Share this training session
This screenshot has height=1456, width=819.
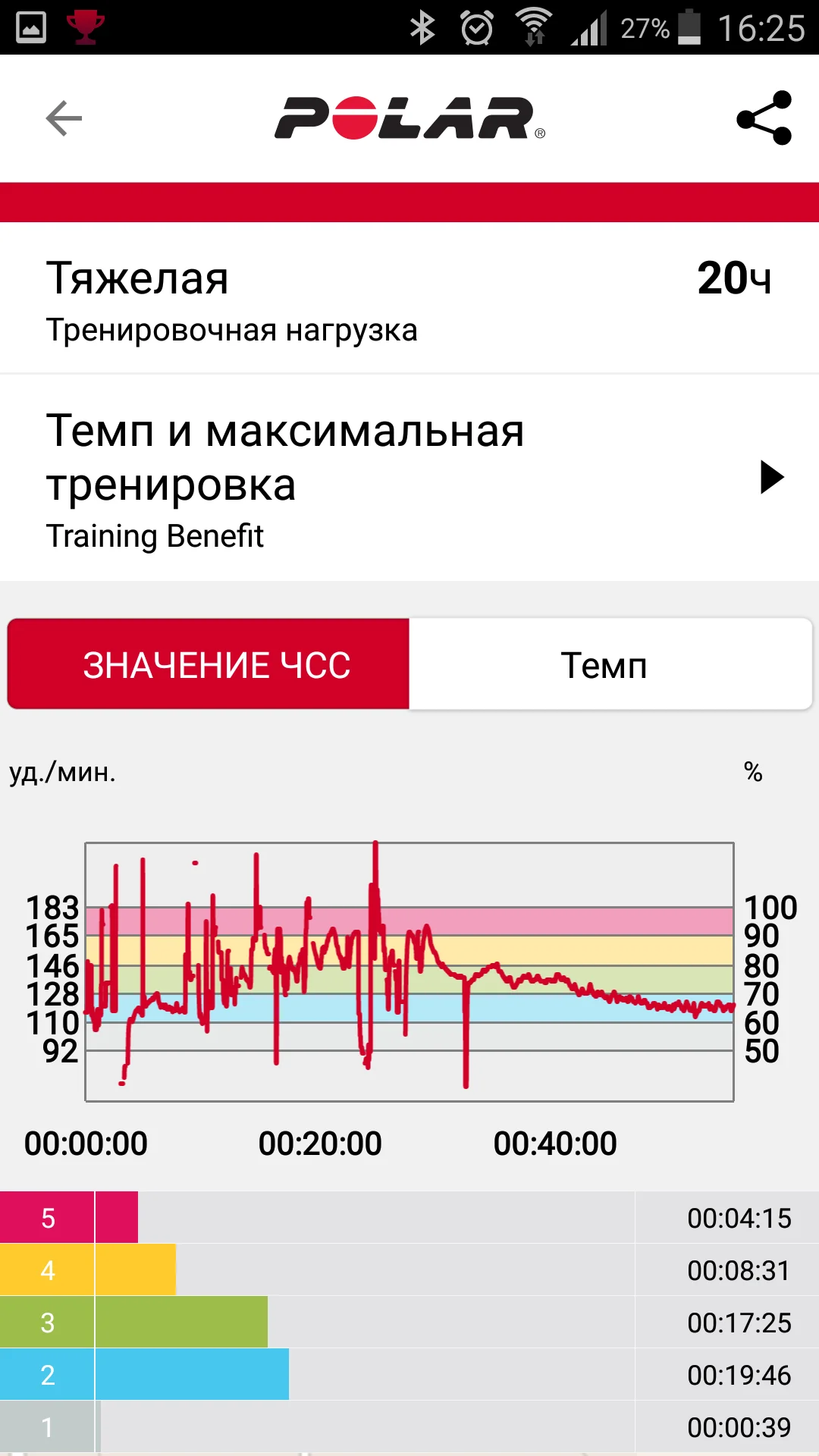tap(764, 118)
